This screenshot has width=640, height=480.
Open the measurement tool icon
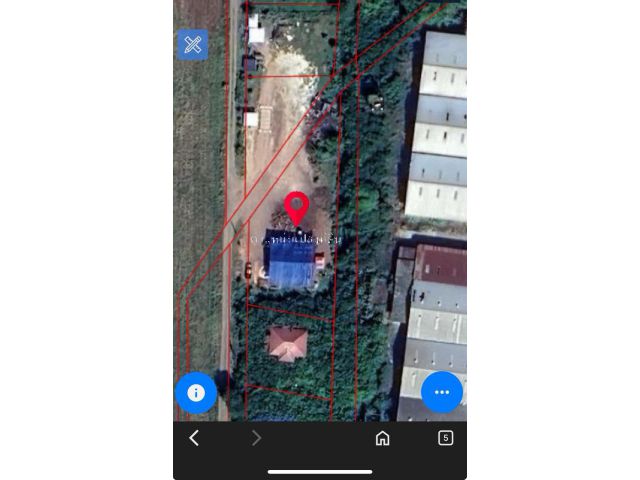point(193,44)
